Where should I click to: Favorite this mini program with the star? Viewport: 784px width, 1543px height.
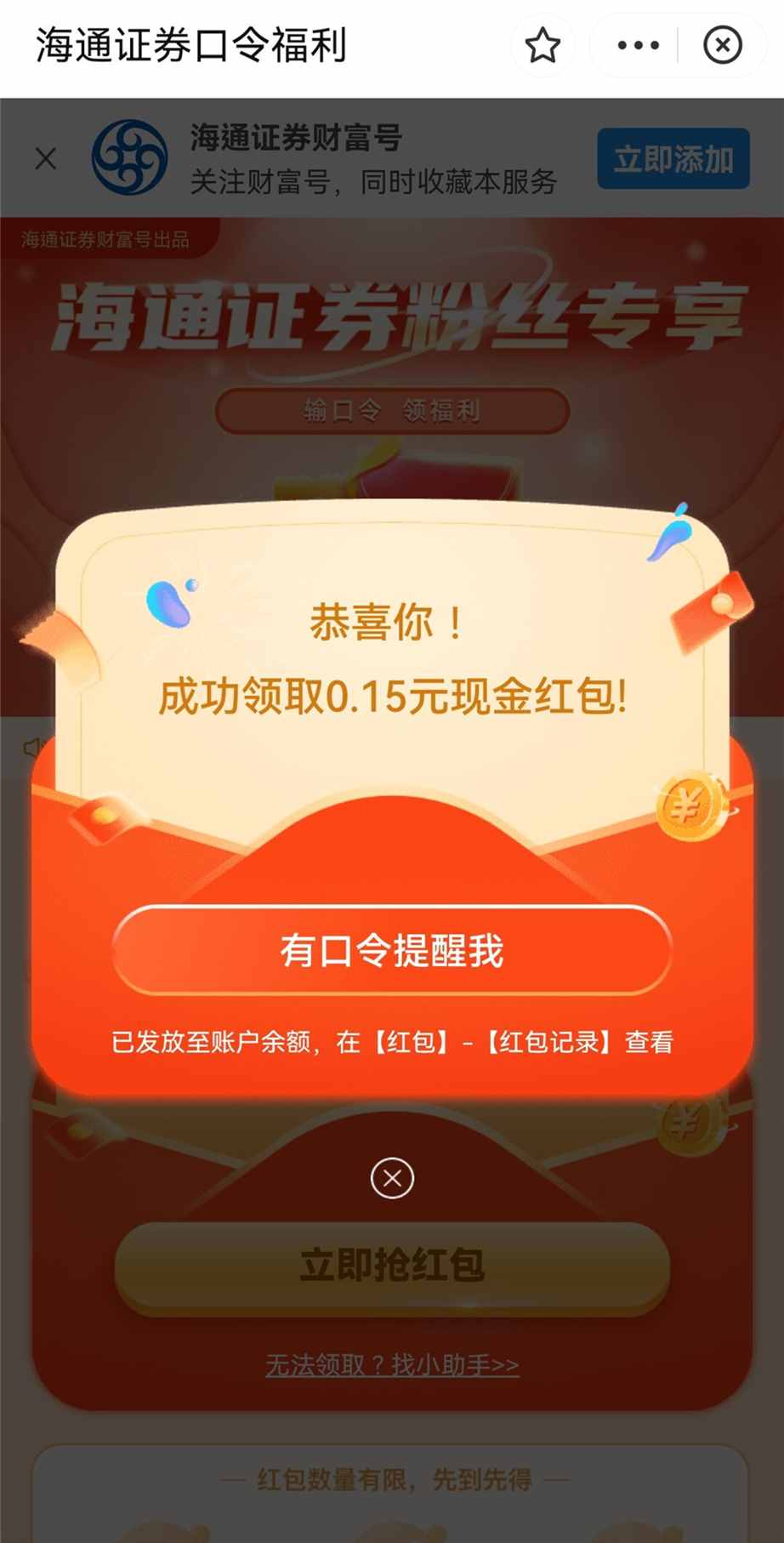(x=543, y=45)
